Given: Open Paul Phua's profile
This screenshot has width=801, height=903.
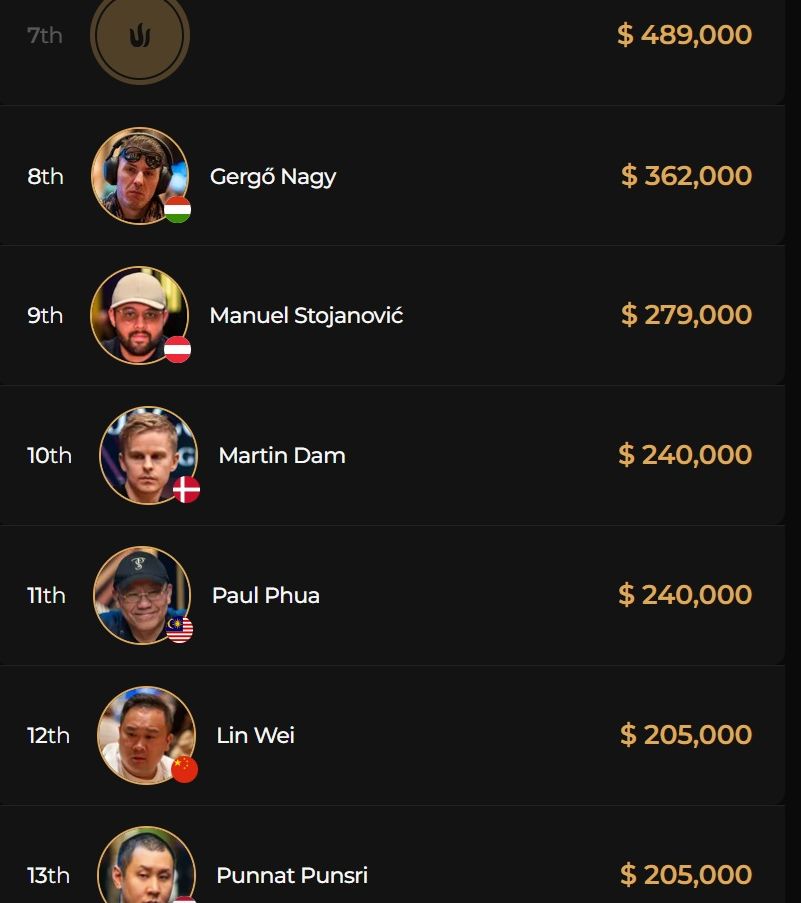Looking at the screenshot, I should click(265, 596).
